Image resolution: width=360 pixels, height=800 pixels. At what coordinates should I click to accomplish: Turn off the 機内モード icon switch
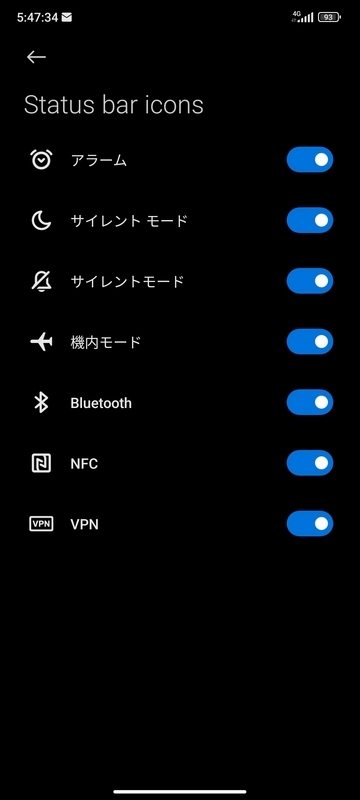coord(310,342)
